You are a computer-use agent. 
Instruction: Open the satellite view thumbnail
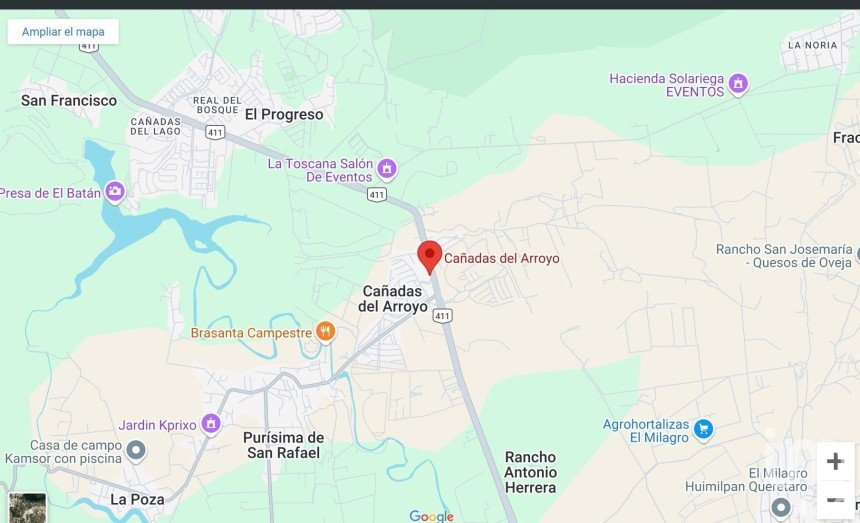27,507
